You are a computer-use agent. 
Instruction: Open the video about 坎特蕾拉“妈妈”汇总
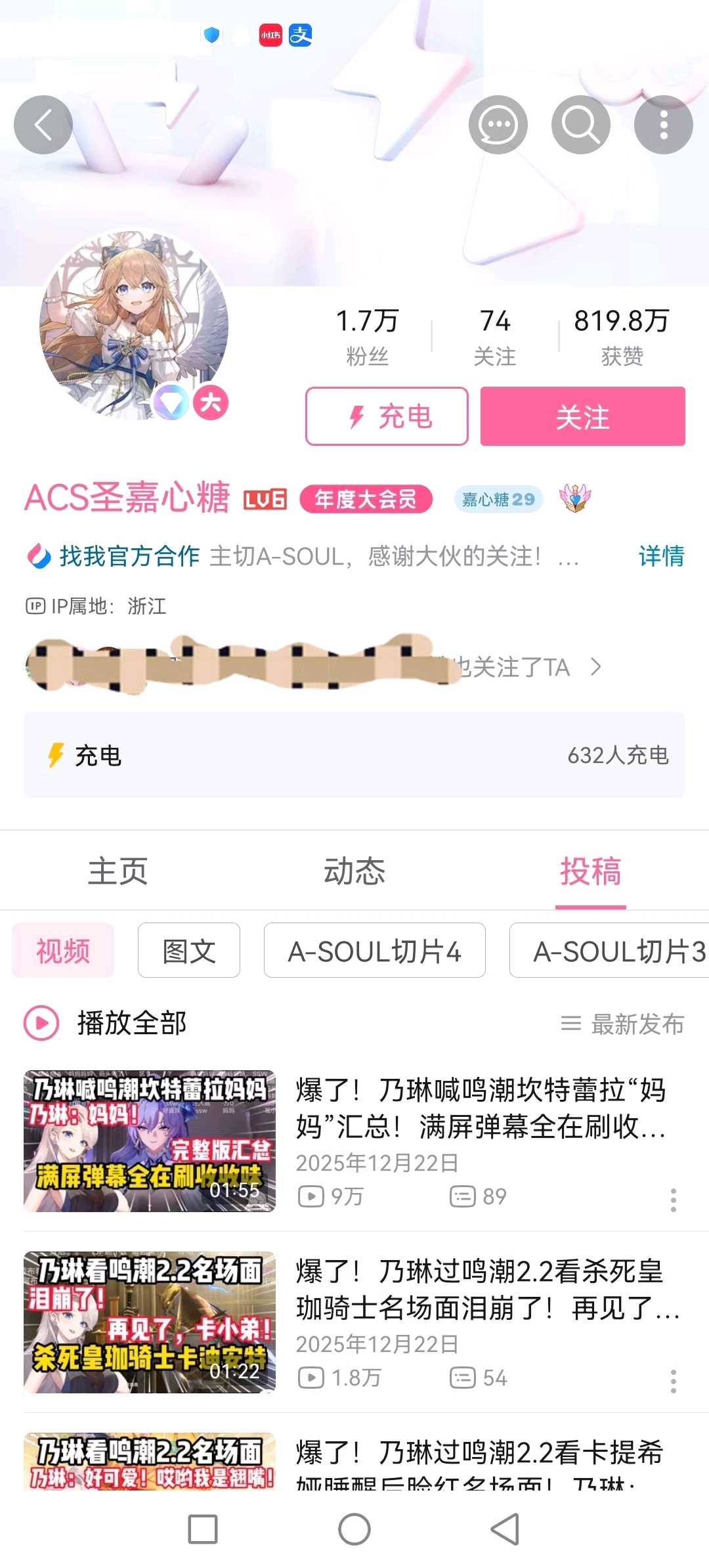coord(354,1141)
